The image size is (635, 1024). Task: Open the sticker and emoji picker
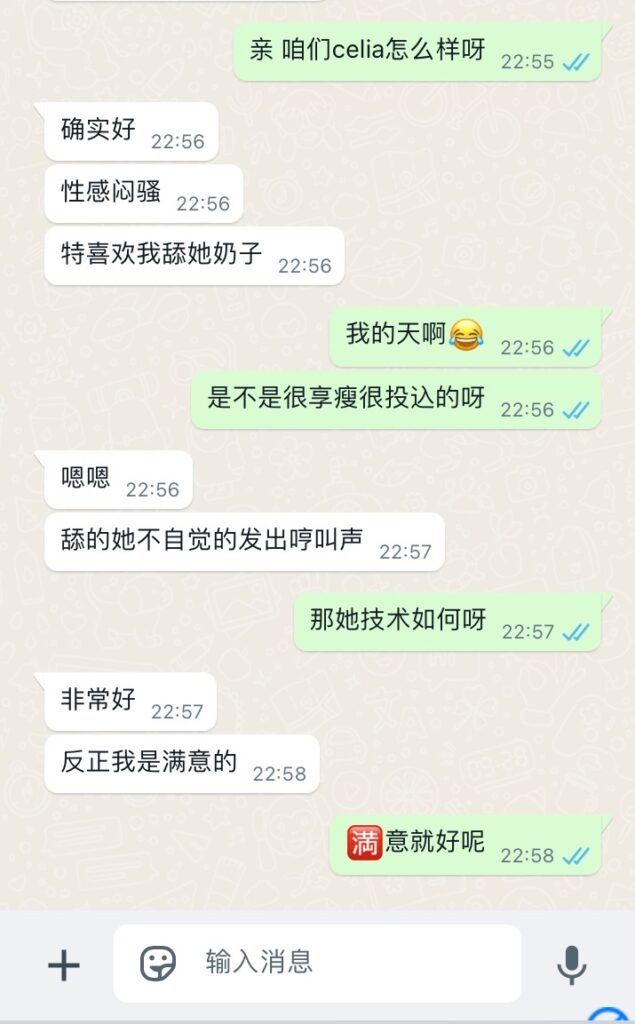(x=158, y=964)
